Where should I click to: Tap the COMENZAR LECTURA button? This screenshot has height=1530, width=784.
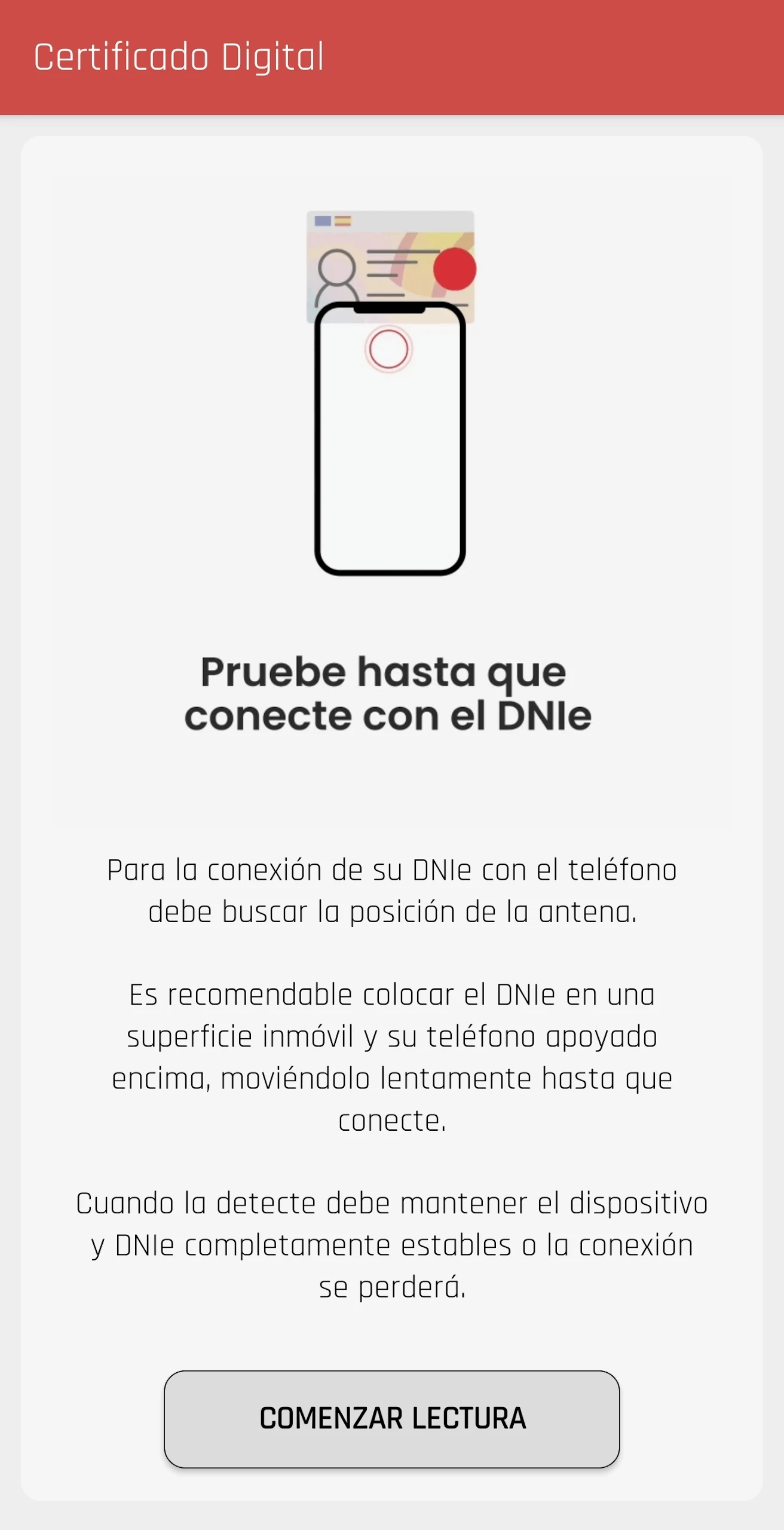point(392,1419)
